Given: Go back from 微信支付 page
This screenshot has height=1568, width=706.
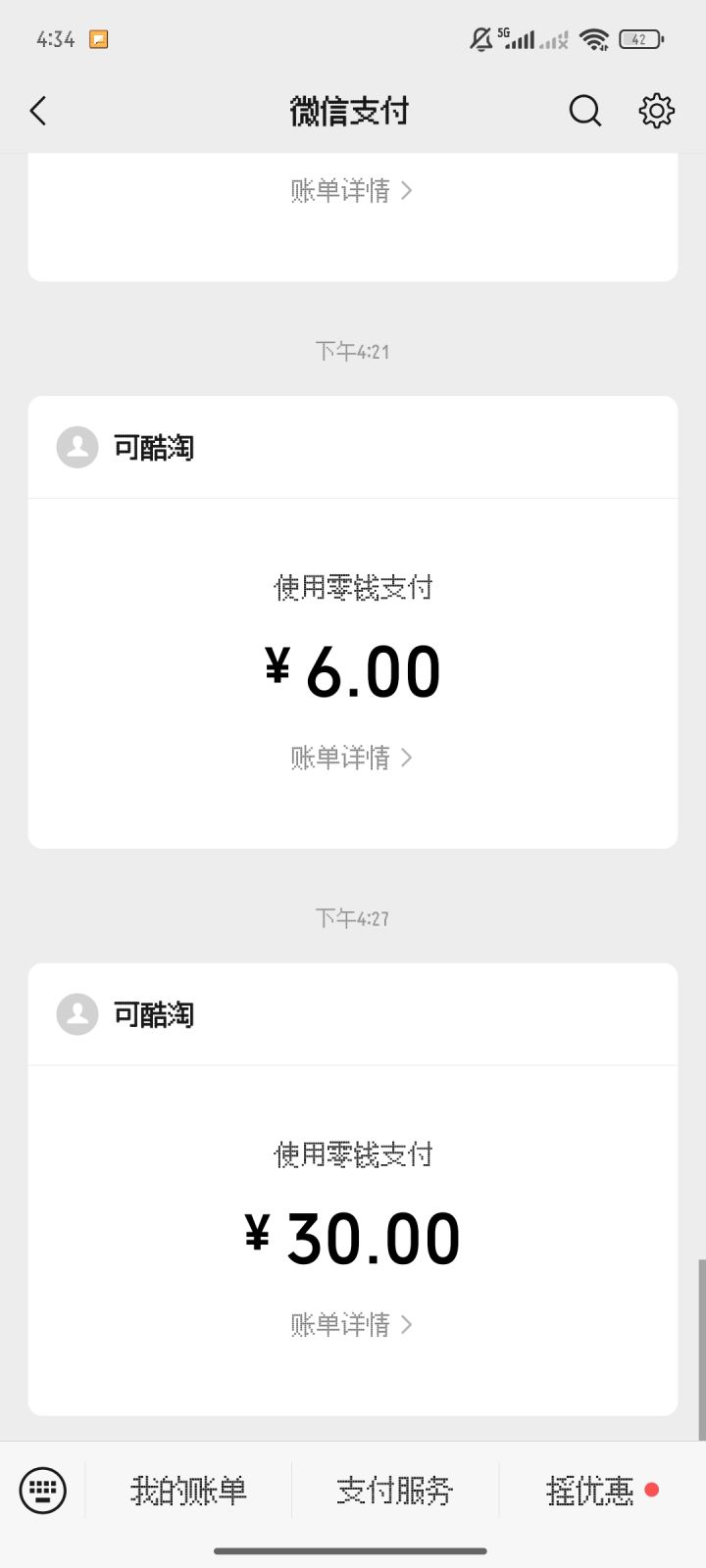Looking at the screenshot, I should (39, 111).
